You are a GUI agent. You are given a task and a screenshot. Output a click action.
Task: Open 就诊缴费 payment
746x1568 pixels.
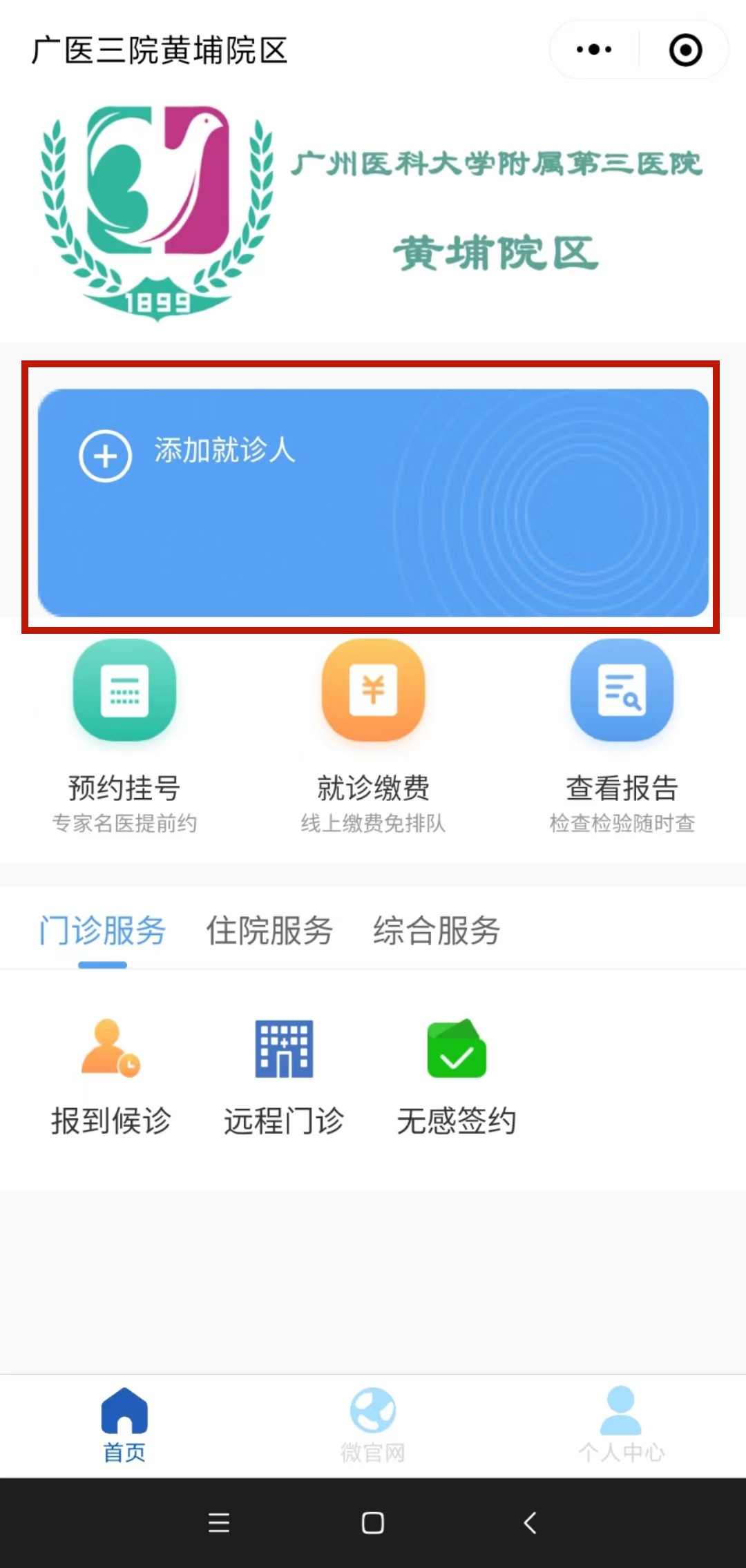point(373,736)
